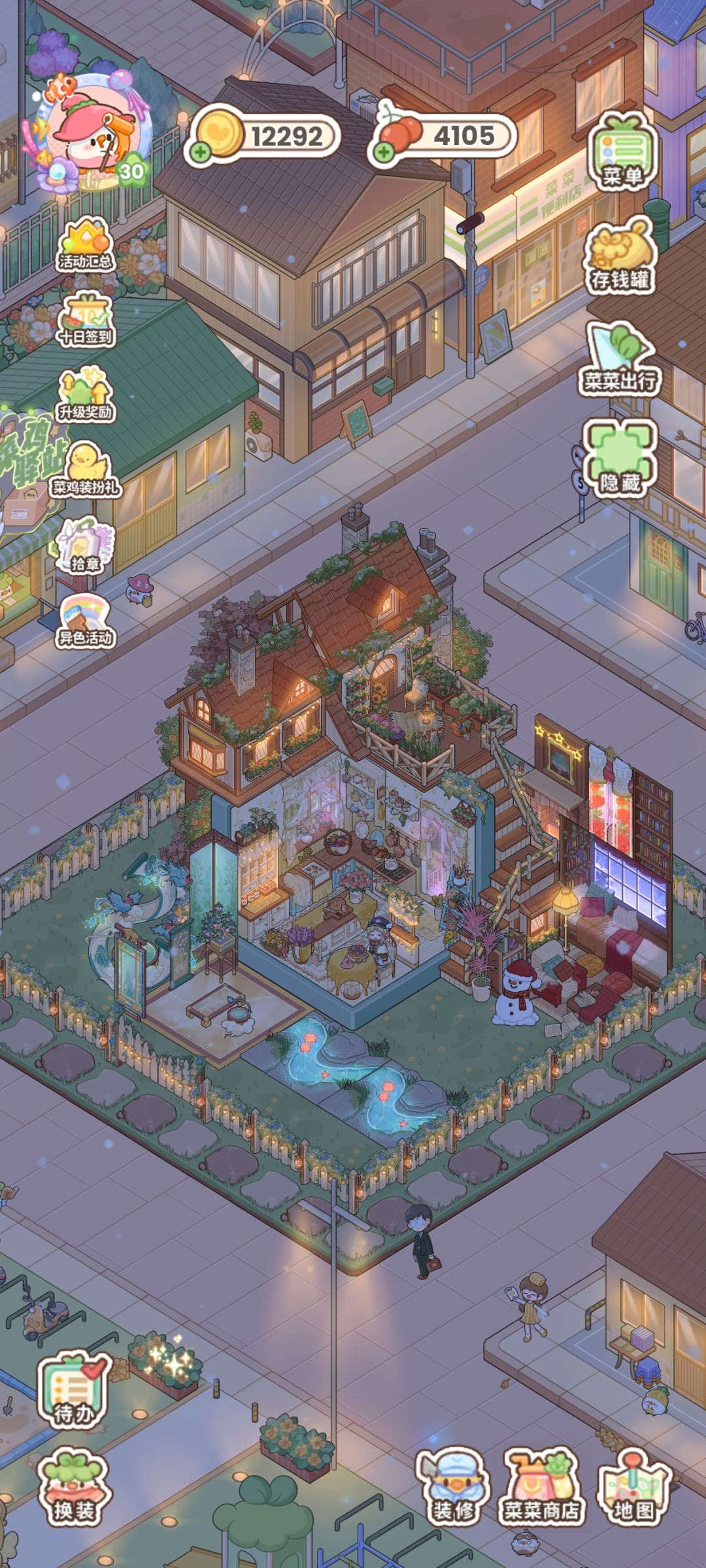Open 活动汇总 event summary
The width and height of the screenshot is (706, 1568).
pos(86,246)
